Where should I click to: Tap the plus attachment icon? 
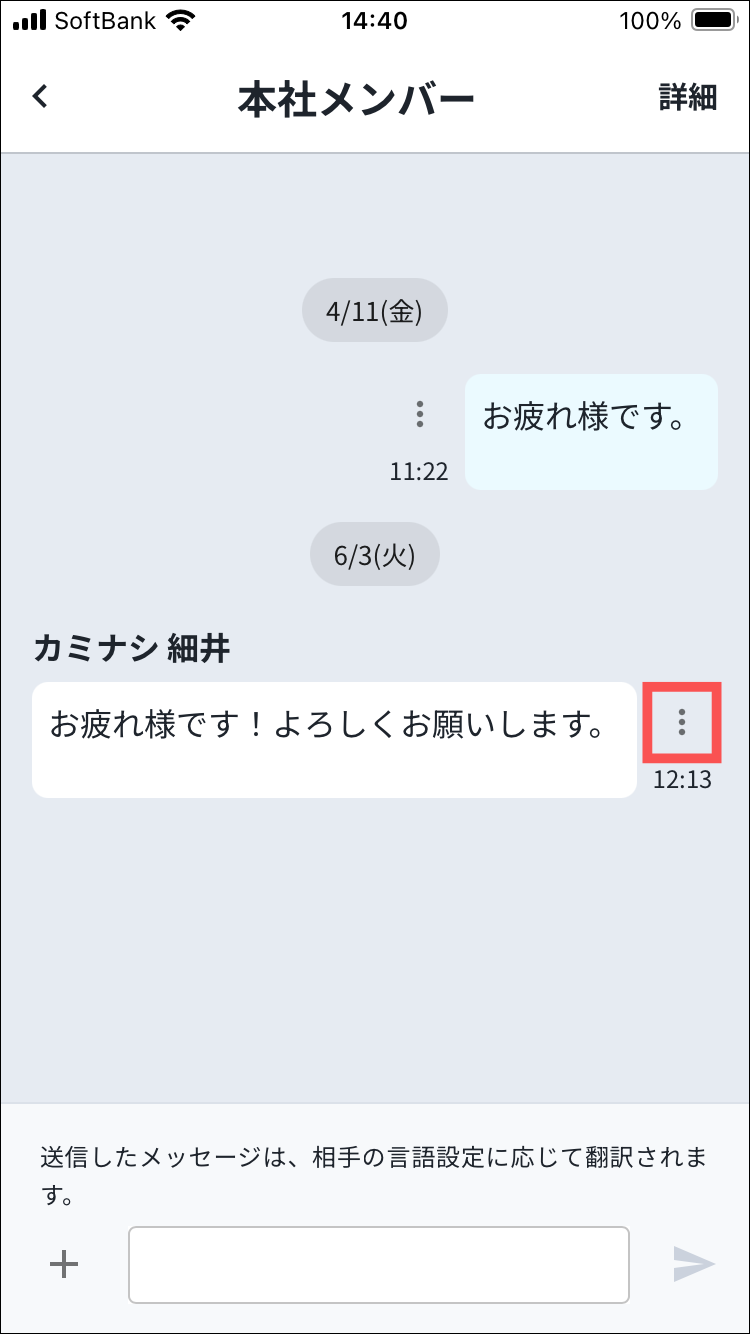[x=64, y=1265]
